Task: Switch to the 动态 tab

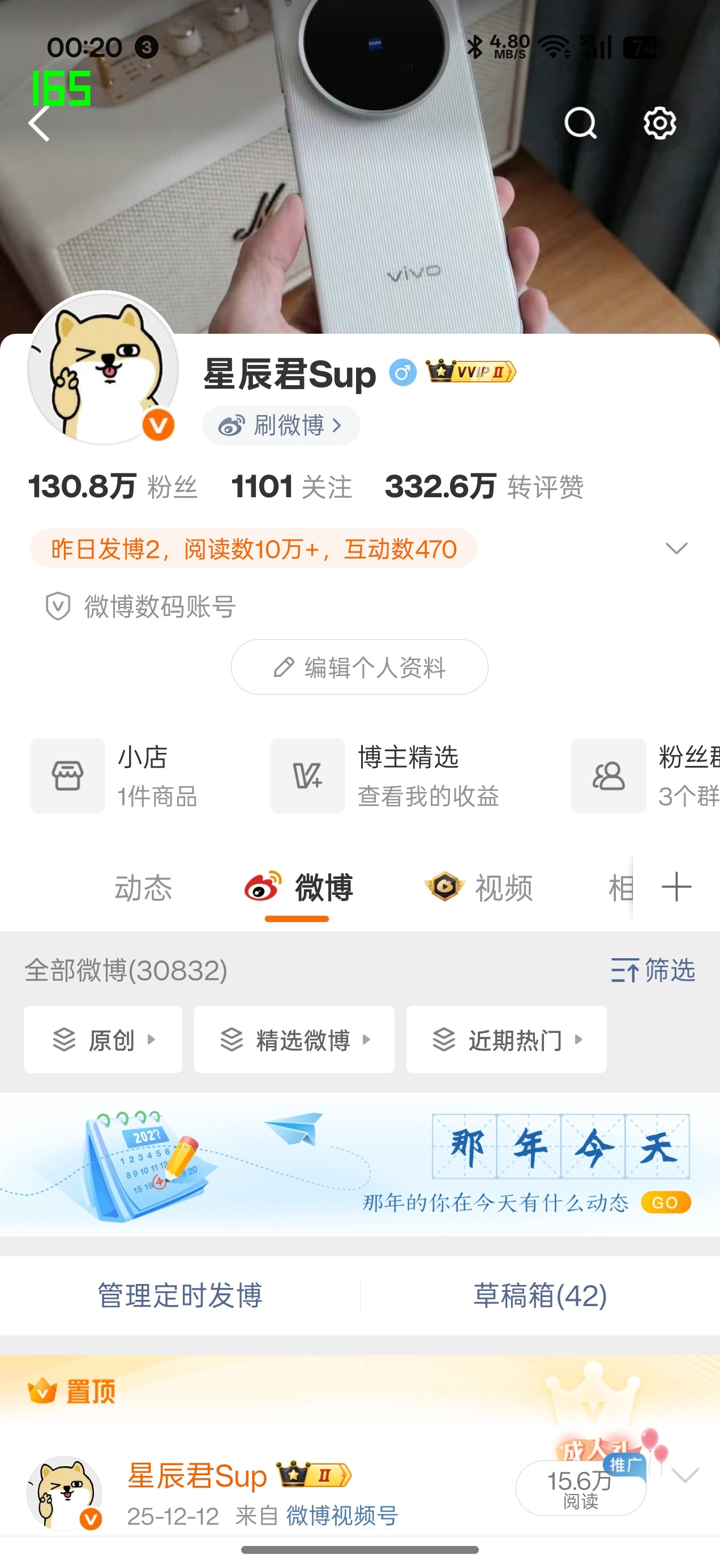Action: click(x=144, y=888)
